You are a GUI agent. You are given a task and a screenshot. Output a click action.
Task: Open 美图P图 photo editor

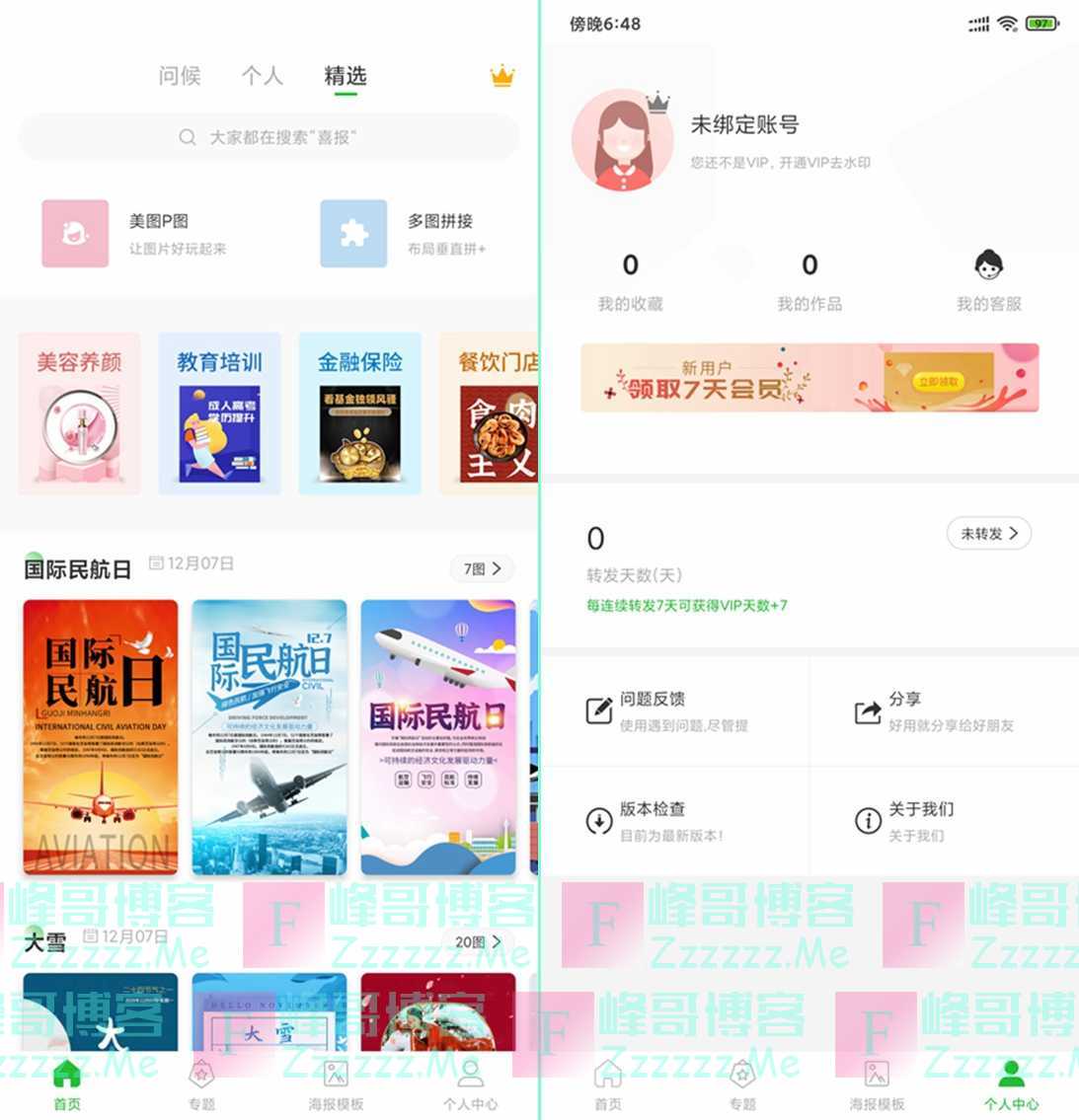click(133, 234)
